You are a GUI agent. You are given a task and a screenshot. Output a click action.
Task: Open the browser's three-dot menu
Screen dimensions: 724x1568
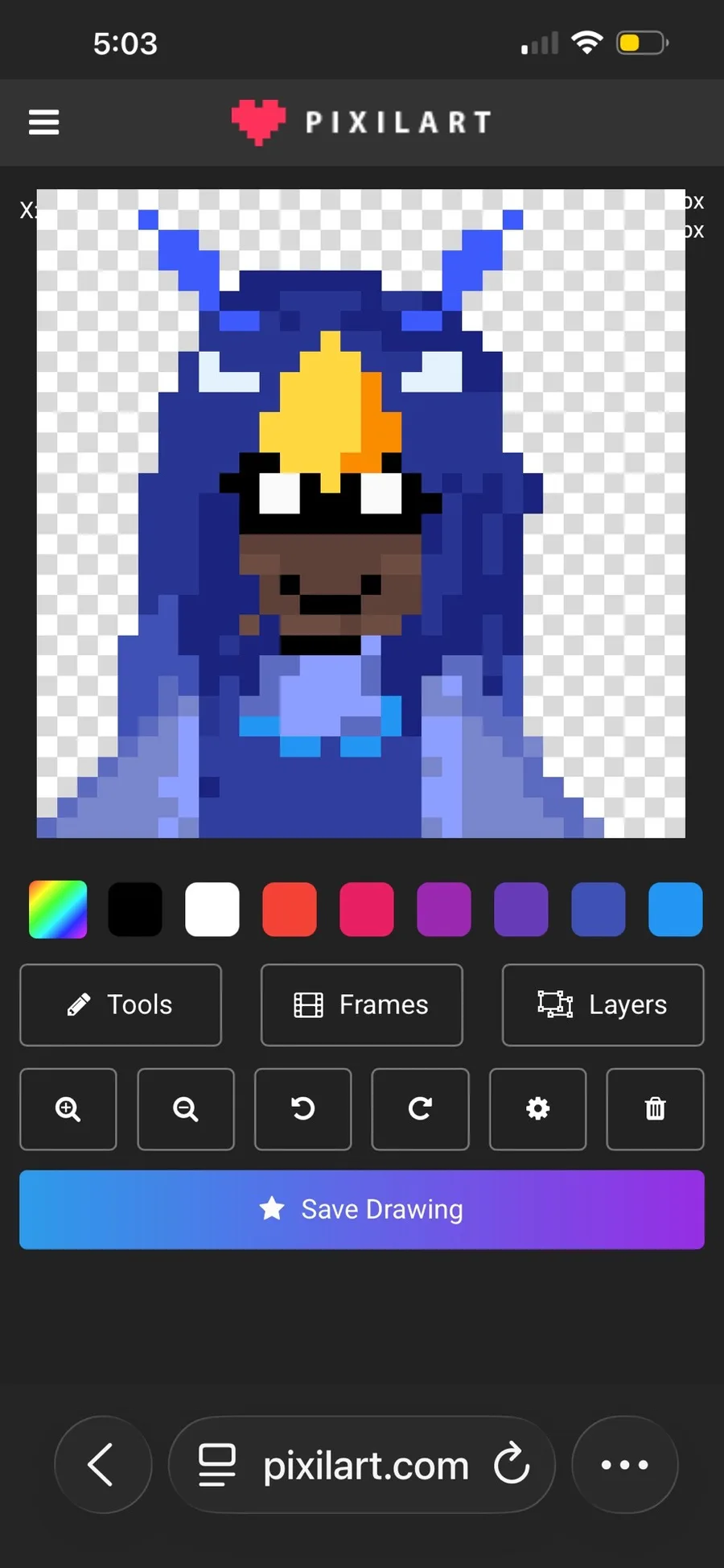tap(625, 1465)
